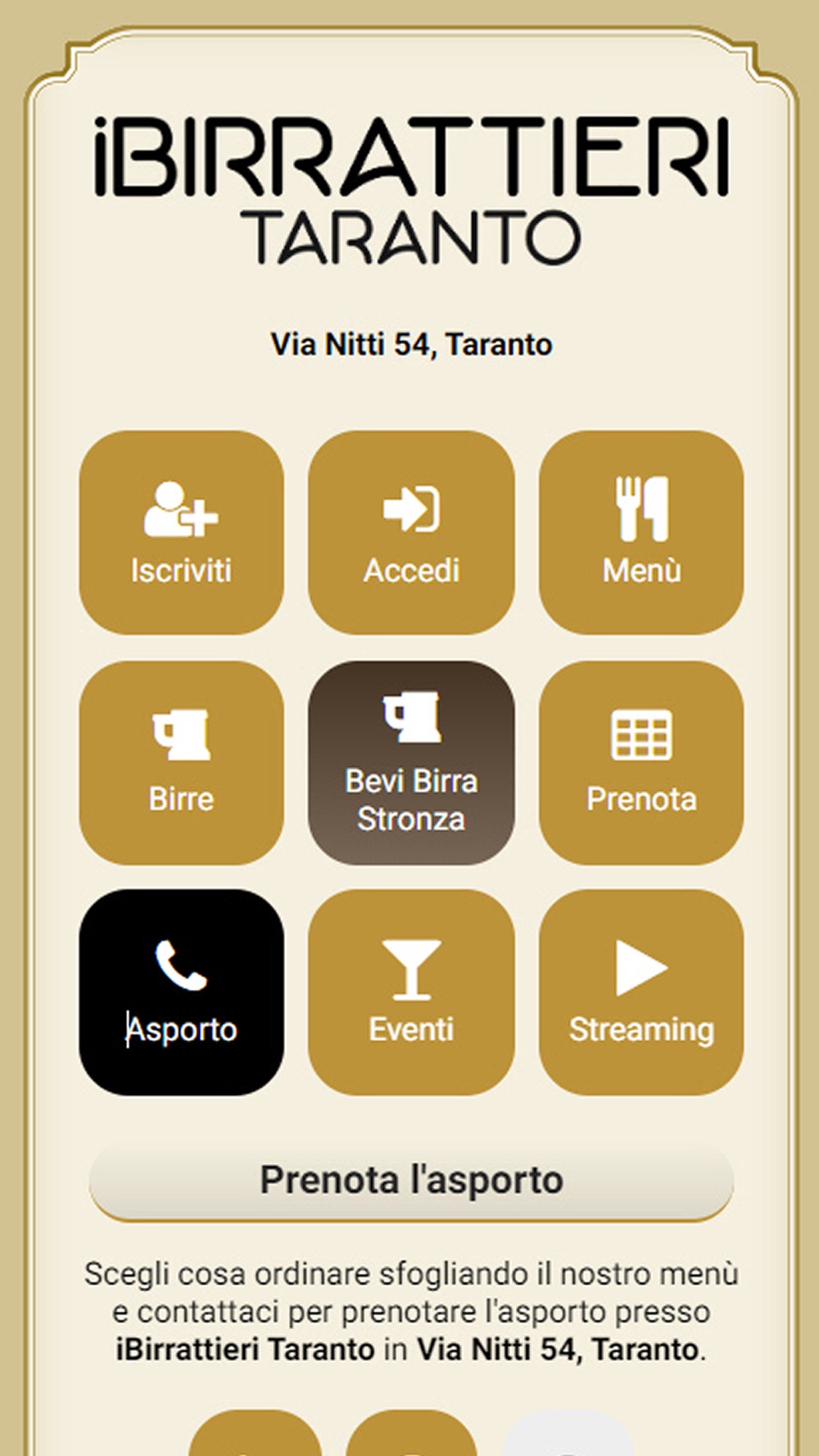Open the Menù tile
Screen dimensions: 819x1456
pyautogui.click(x=641, y=533)
